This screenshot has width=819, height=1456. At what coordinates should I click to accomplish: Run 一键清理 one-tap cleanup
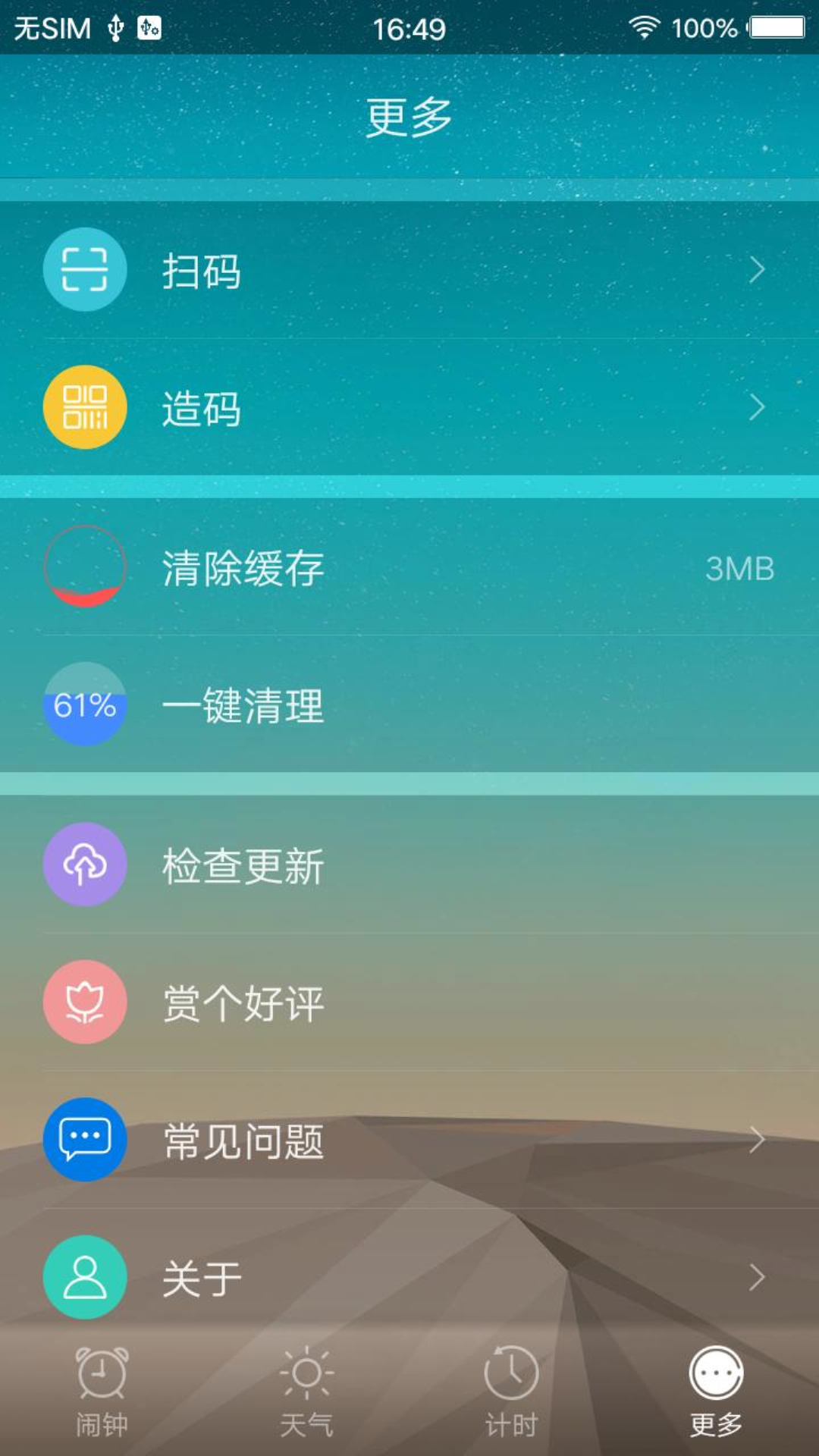click(x=409, y=705)
